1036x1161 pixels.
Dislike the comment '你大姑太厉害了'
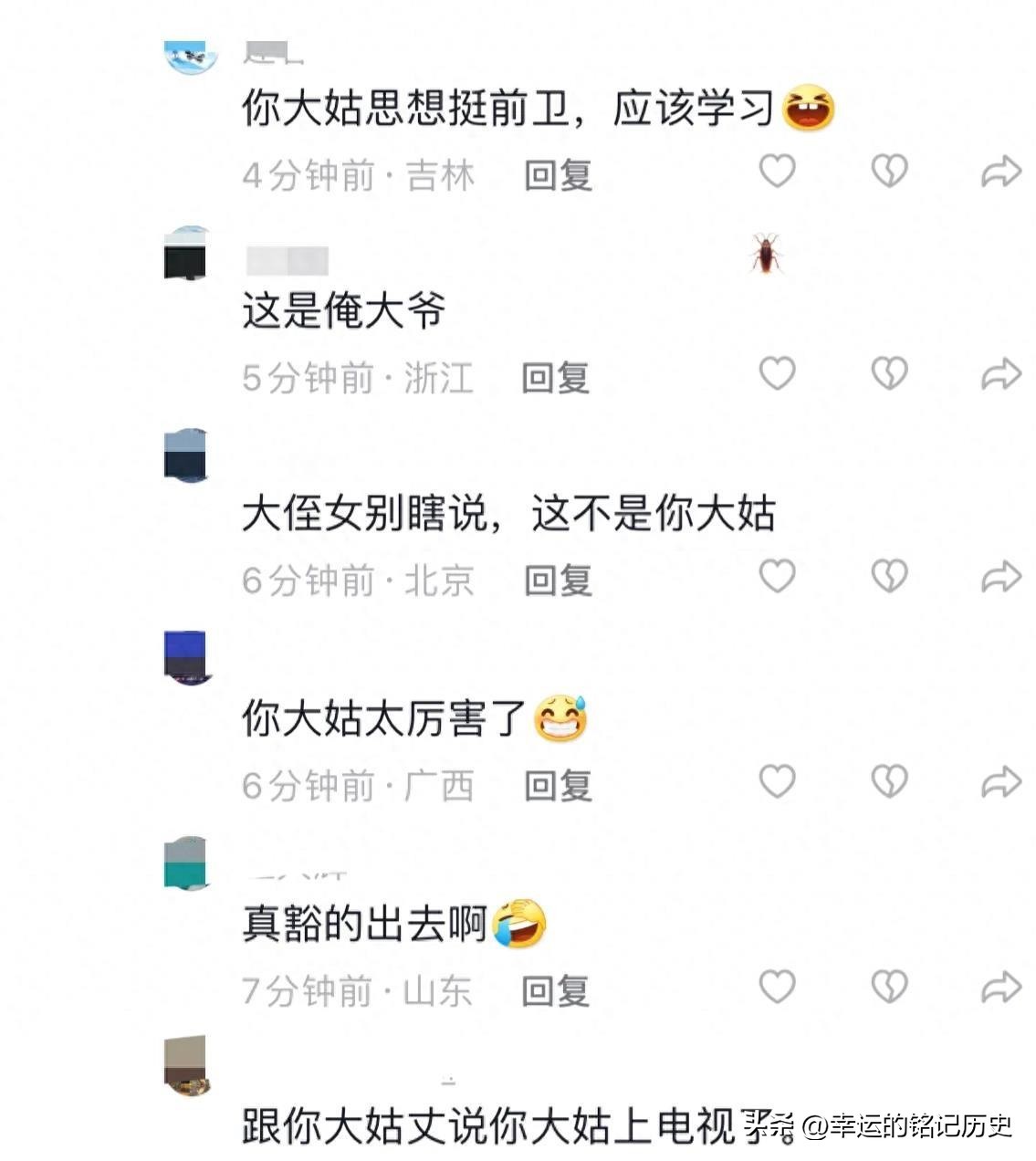pyautogui.click(x=889, y=781)
